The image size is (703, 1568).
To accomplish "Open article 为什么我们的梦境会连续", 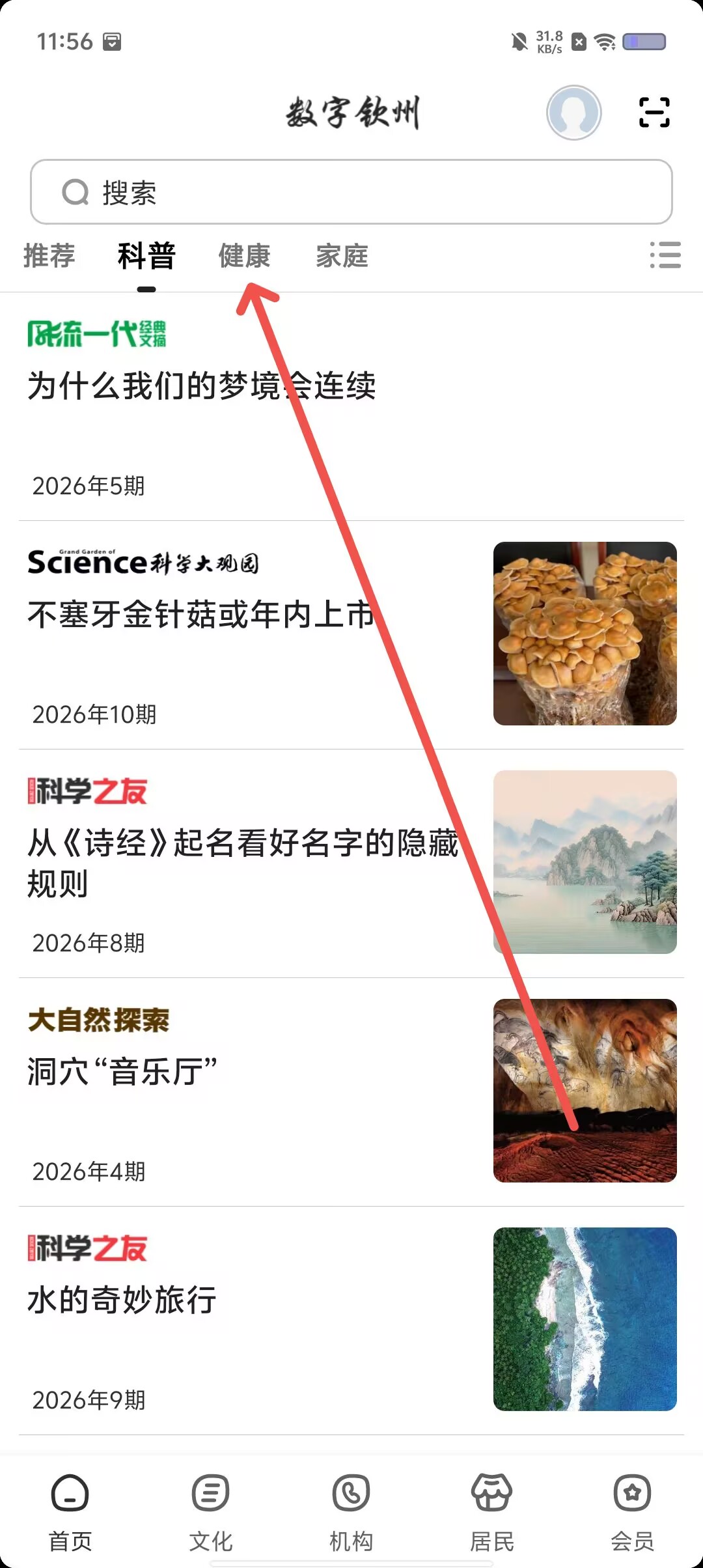I will pos(351,407).
